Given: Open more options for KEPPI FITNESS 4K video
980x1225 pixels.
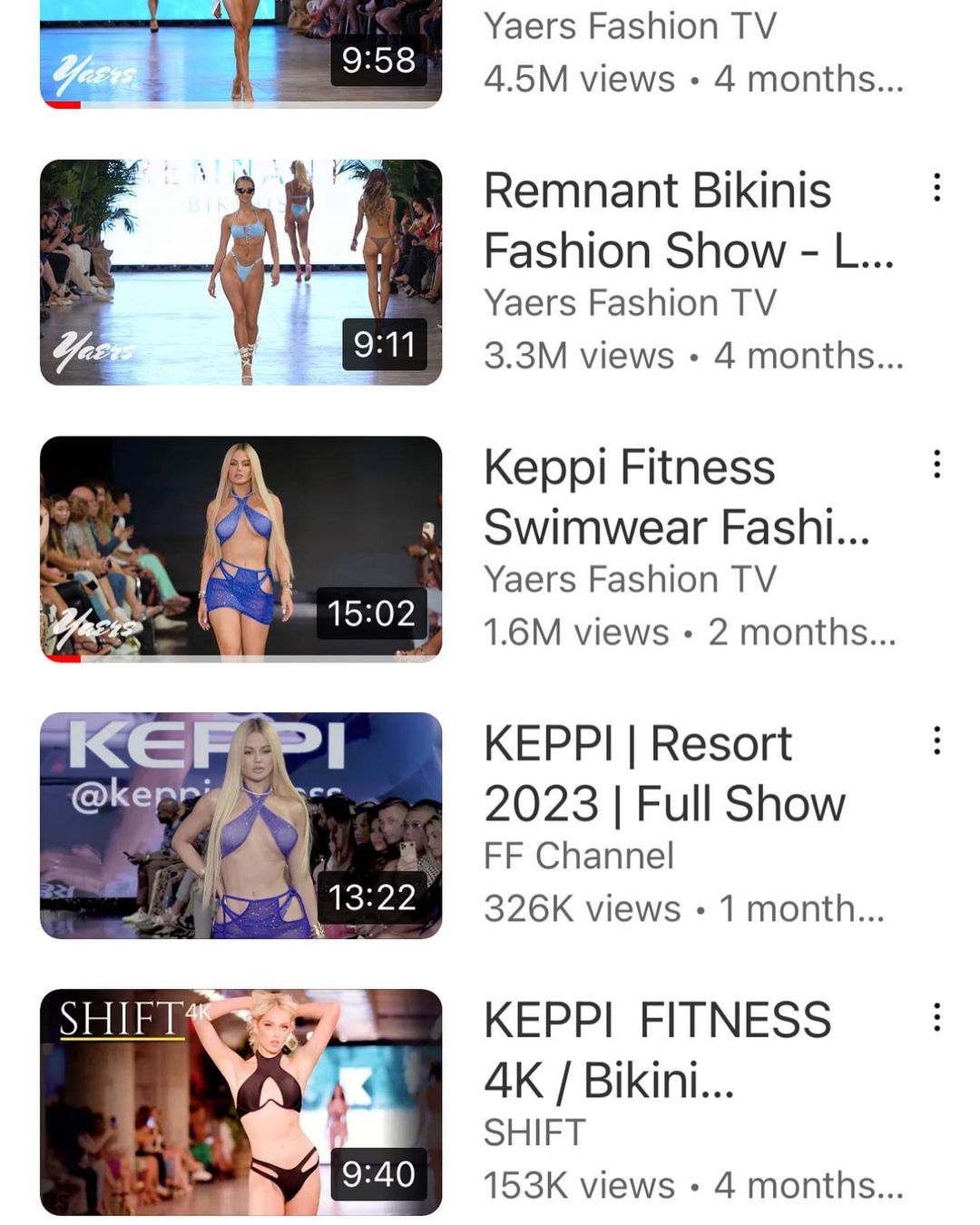Looking at the screenshot, I should pyautogui.click(x=936, y=1017).
